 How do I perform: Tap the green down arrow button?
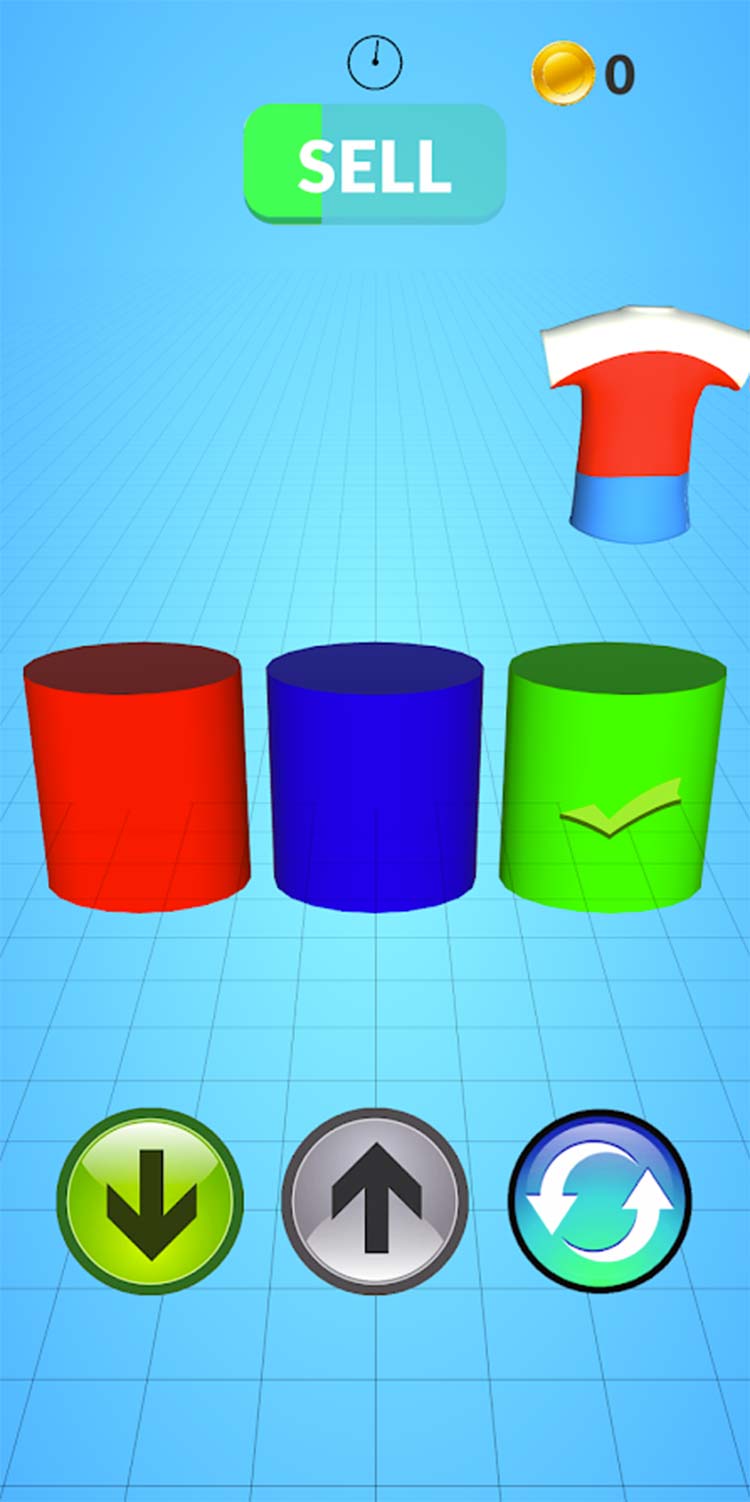click(150, 1200)
